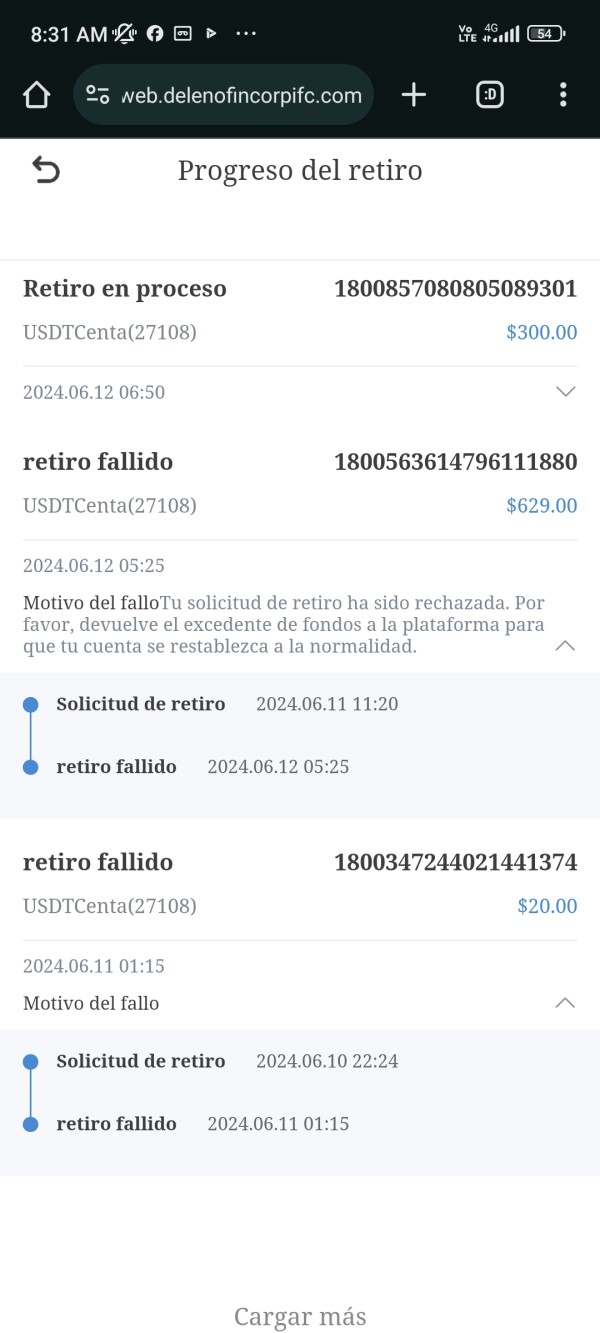This screenshot has width=600, height=1333.
Task: Open a new browser tab
Action: [413, 95]
